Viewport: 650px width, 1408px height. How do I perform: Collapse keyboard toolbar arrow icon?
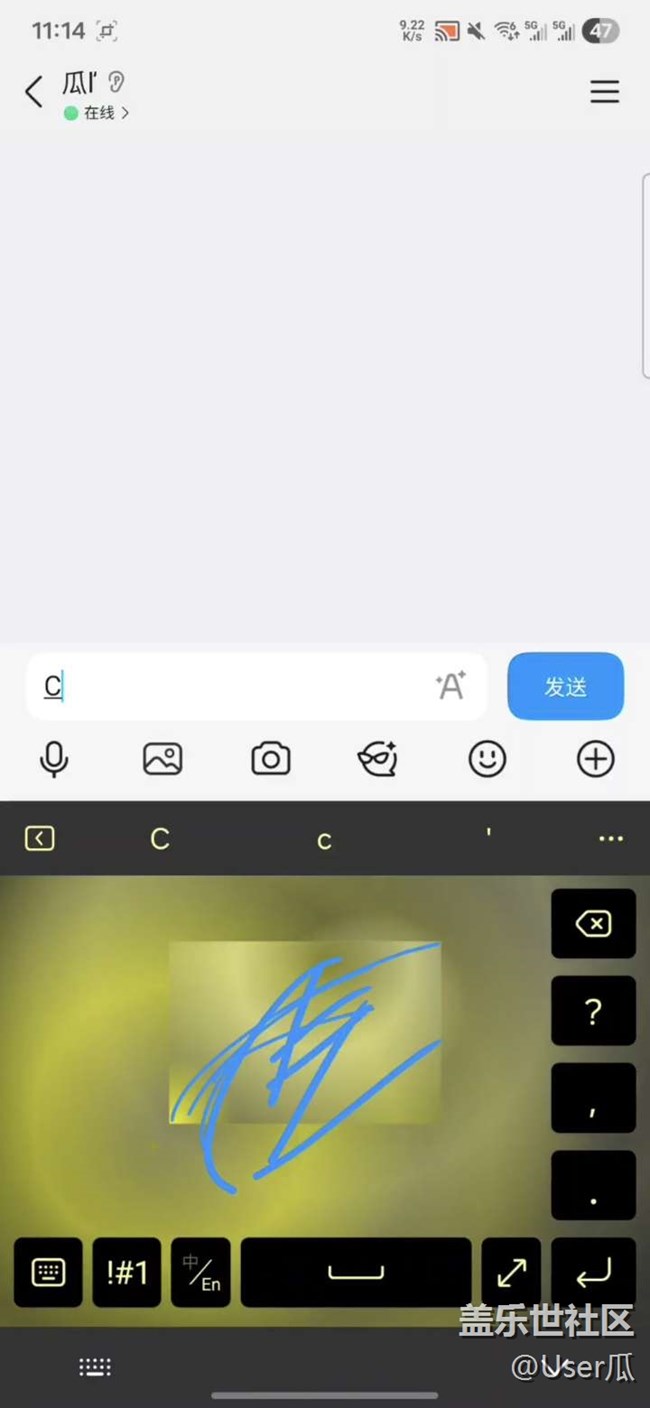click(x=40, y=839)
